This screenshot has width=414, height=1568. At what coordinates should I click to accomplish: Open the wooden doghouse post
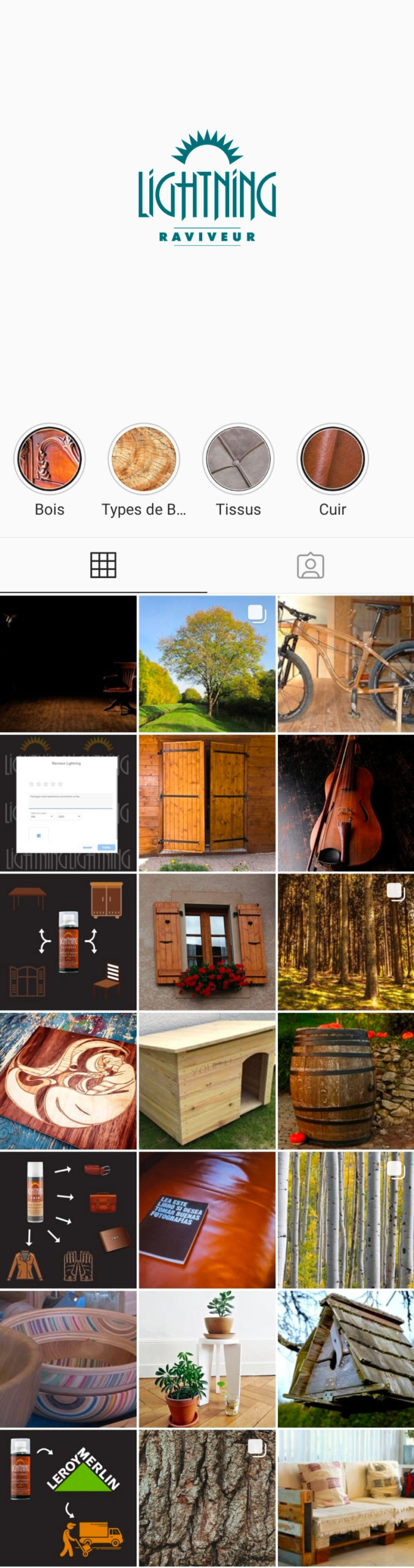pyautogui.click(x=207, y=1081)
